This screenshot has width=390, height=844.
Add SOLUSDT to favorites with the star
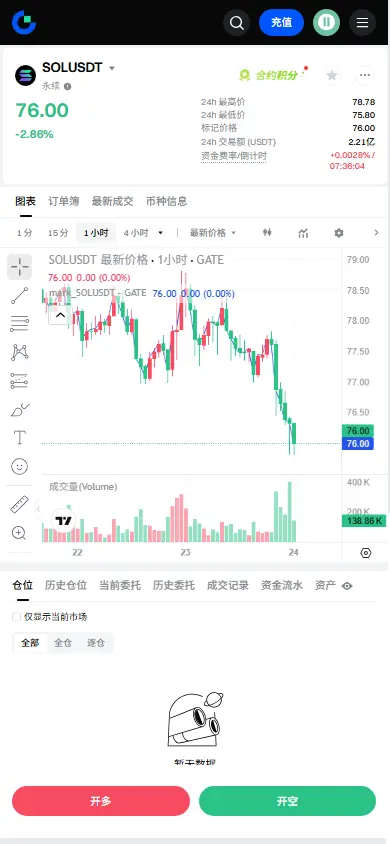(332, 75)
